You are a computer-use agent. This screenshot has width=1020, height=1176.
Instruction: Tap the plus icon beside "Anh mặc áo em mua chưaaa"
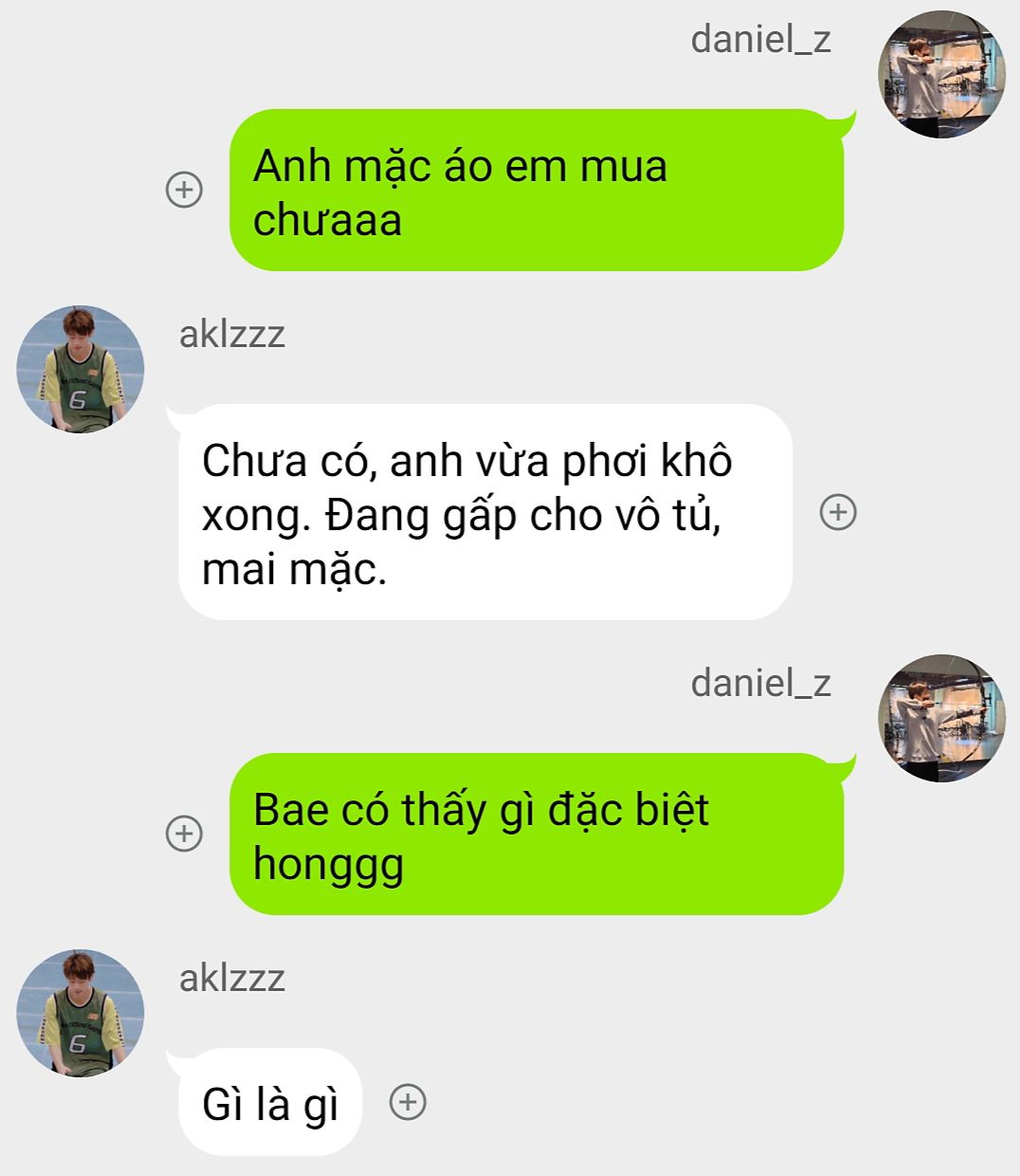click(x=184, y=190)
